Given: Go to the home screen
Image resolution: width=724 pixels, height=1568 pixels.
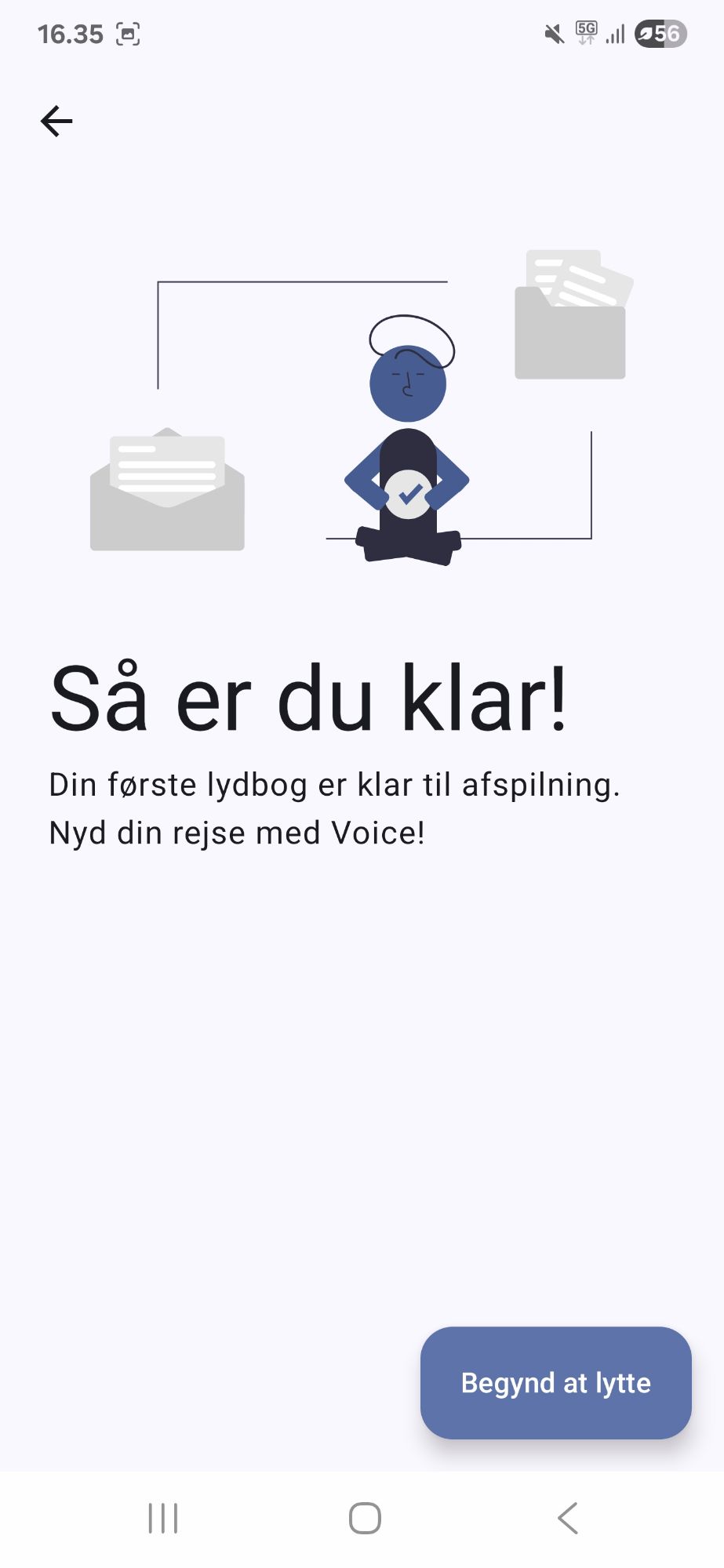Looking at the screenshot, I should pos(365,1518).
